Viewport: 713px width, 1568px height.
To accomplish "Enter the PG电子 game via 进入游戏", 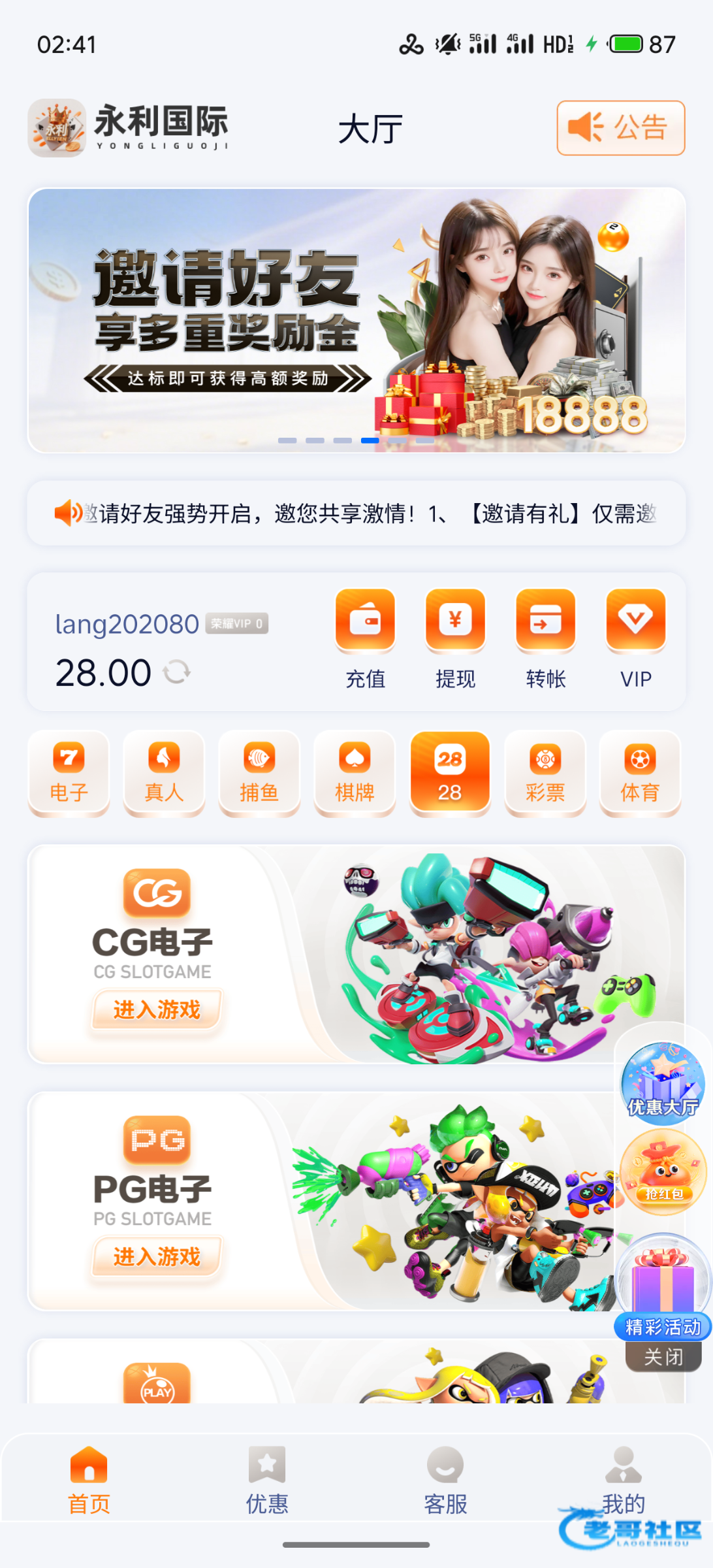I will click(157, 1256).
